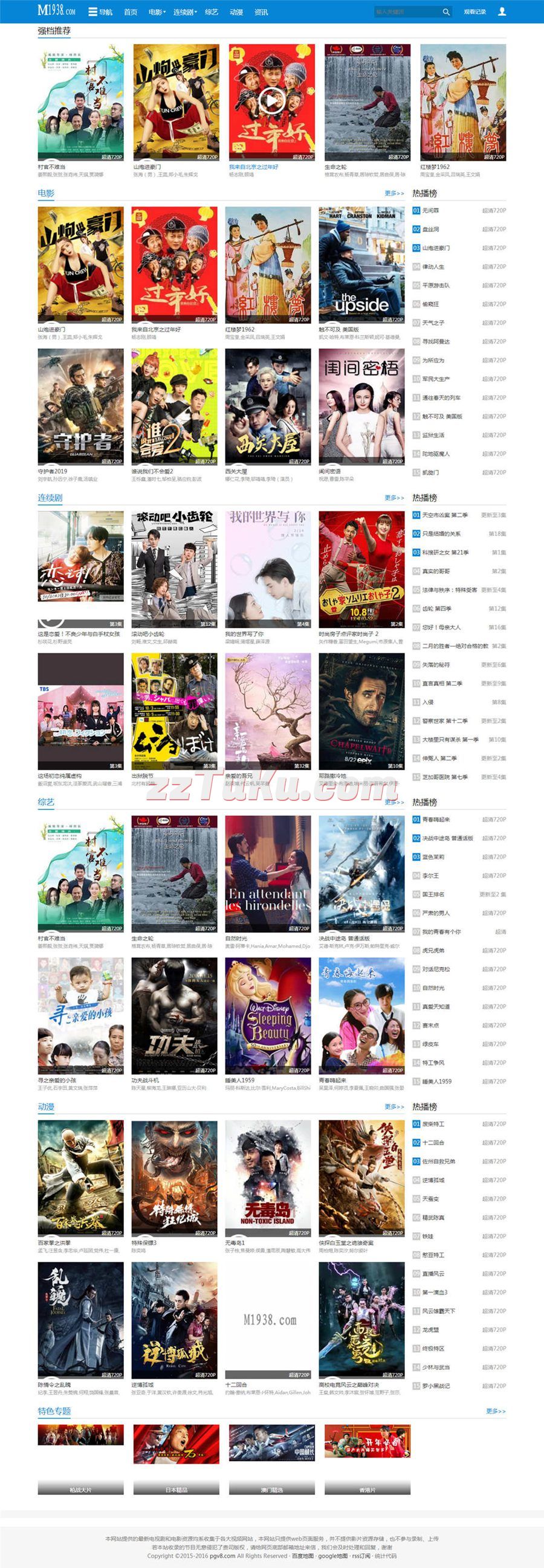This screenshot has height=1568, width=544.
Task: Tap the search magnifier icon
Action: pyautogui.click(x=446, y=11)
